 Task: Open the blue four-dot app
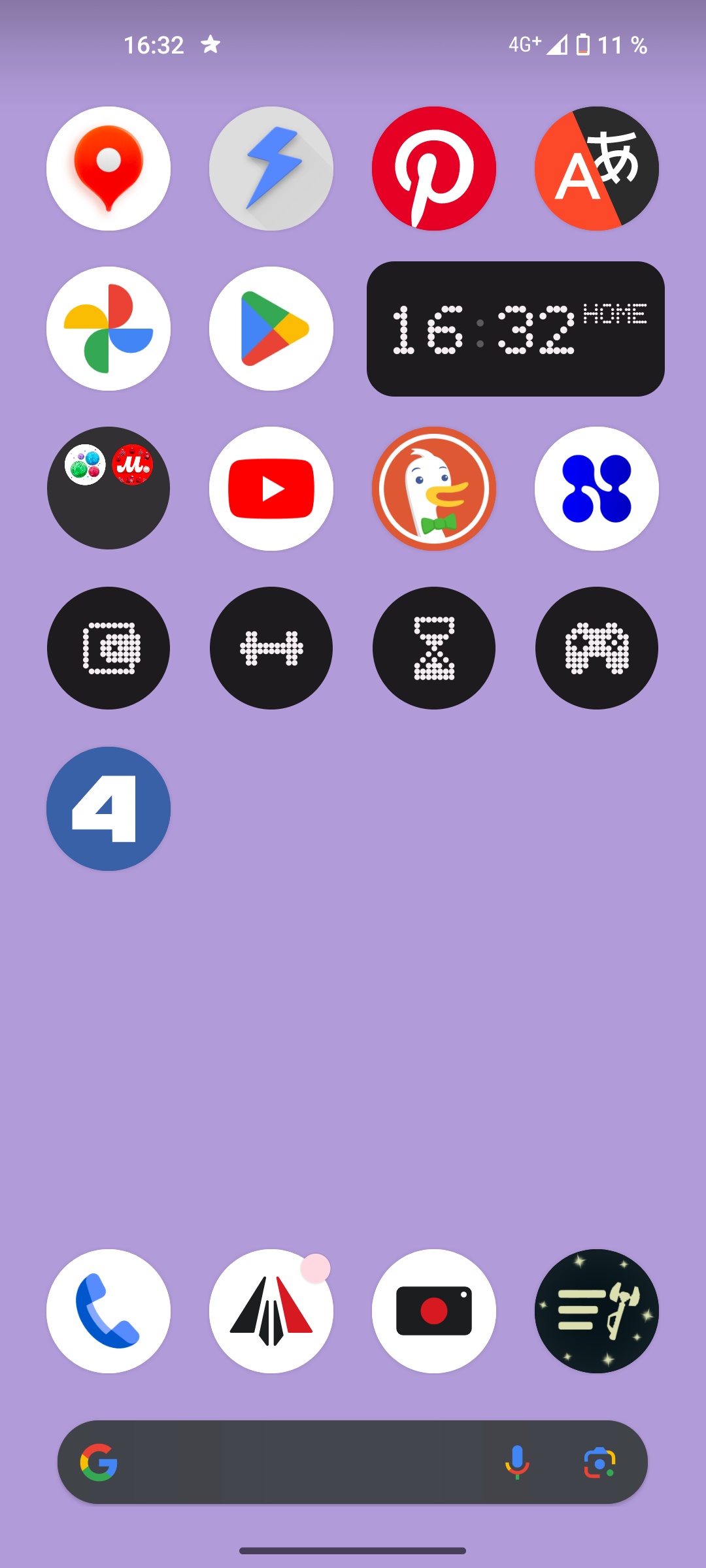click(596, 488)
